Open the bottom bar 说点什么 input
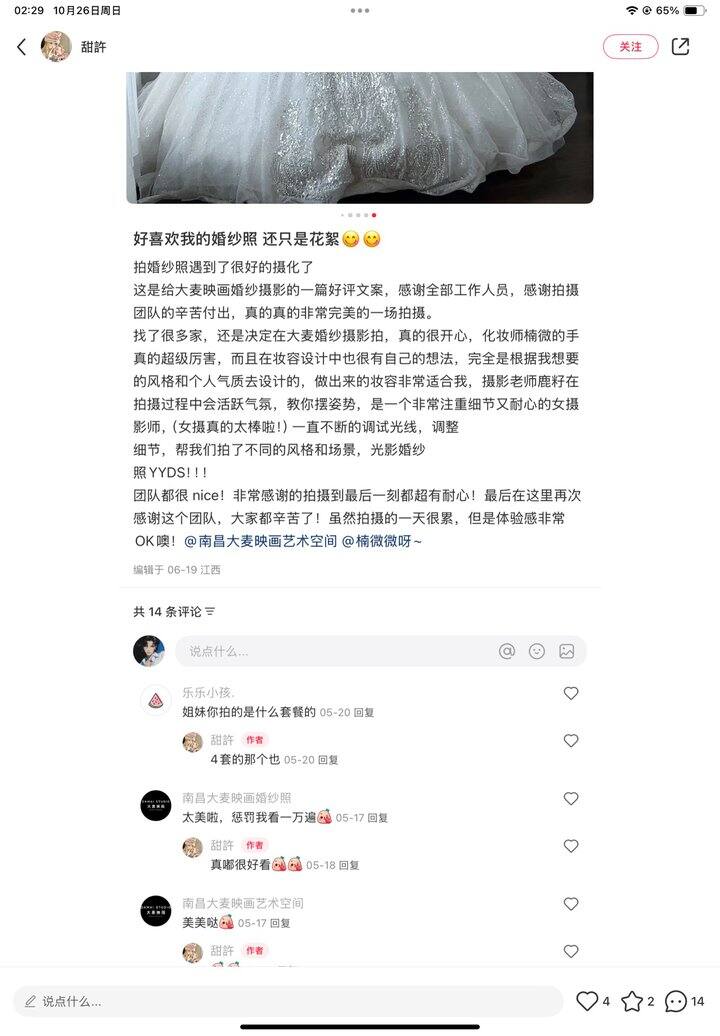This screenshot has height=1036, width=720. click(288, 1001)
